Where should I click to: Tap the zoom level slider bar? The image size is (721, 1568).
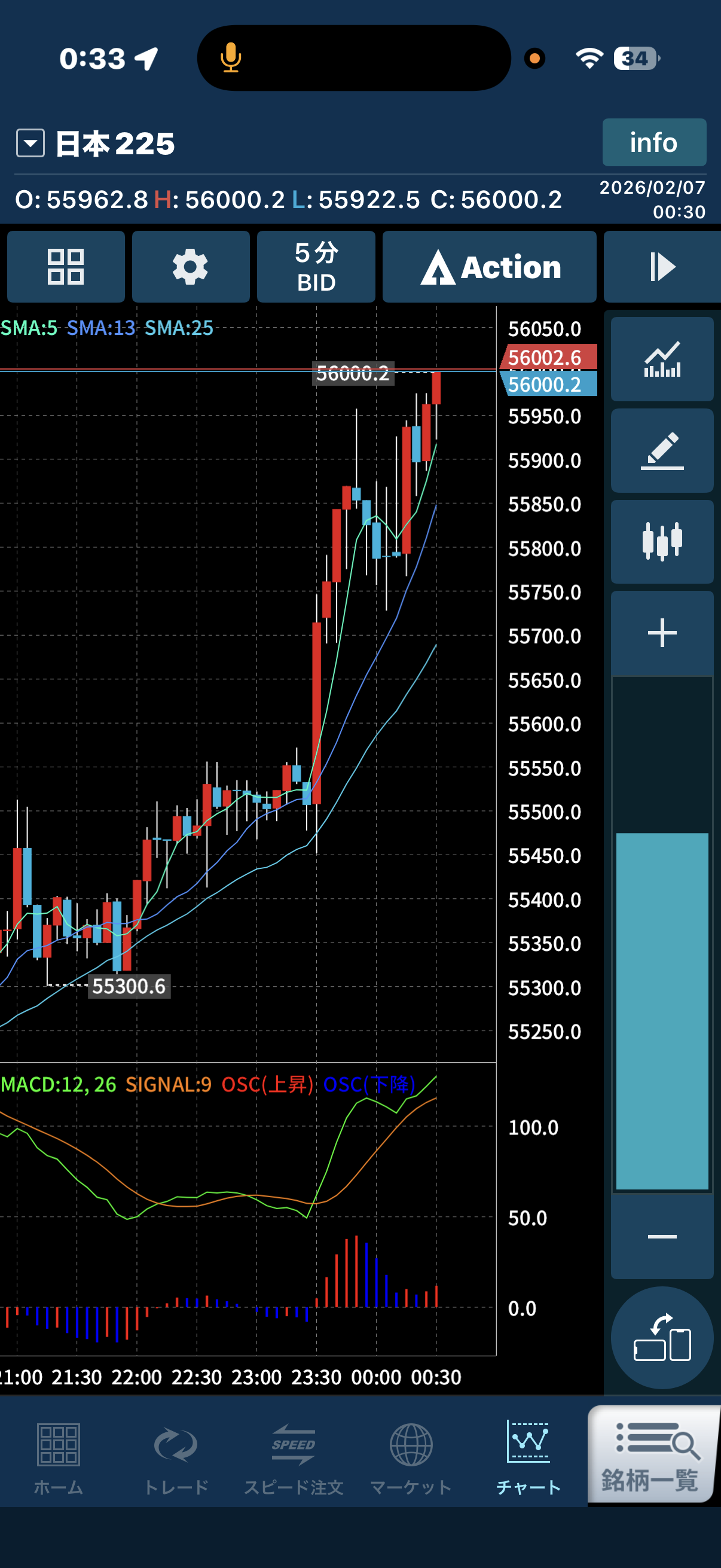point(661,934)
